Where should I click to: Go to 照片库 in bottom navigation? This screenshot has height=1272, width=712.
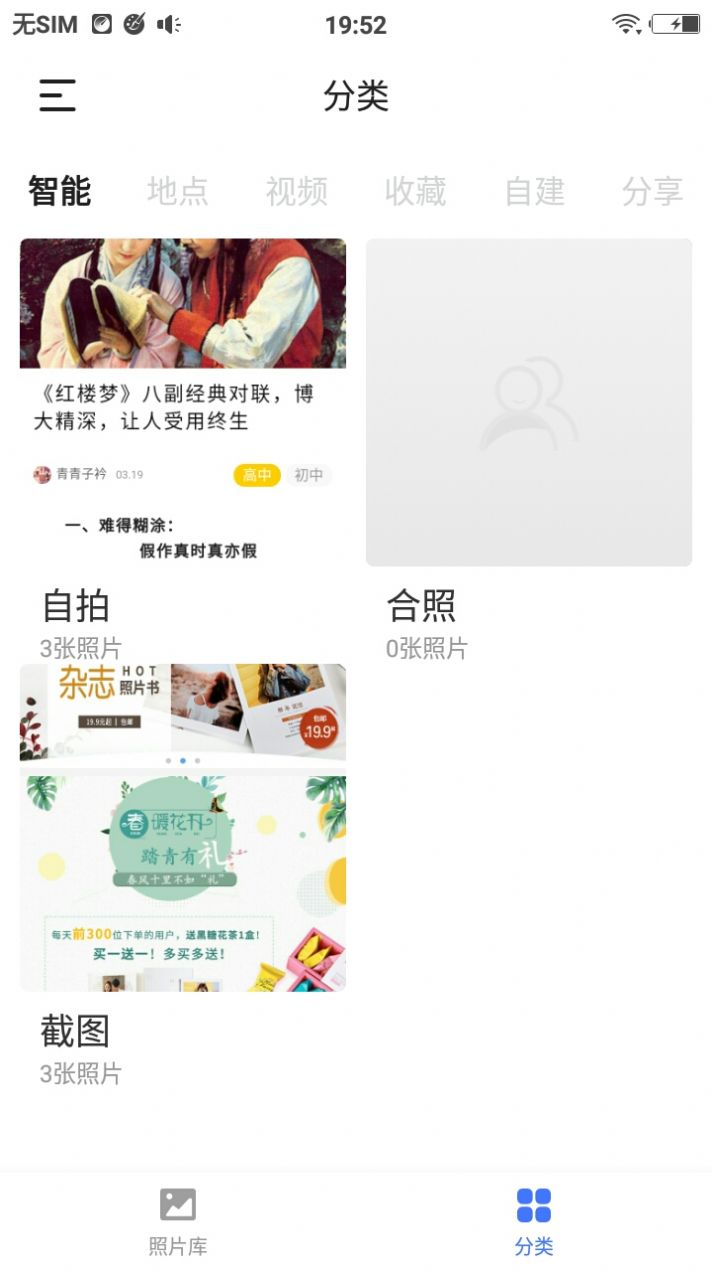178,1220
